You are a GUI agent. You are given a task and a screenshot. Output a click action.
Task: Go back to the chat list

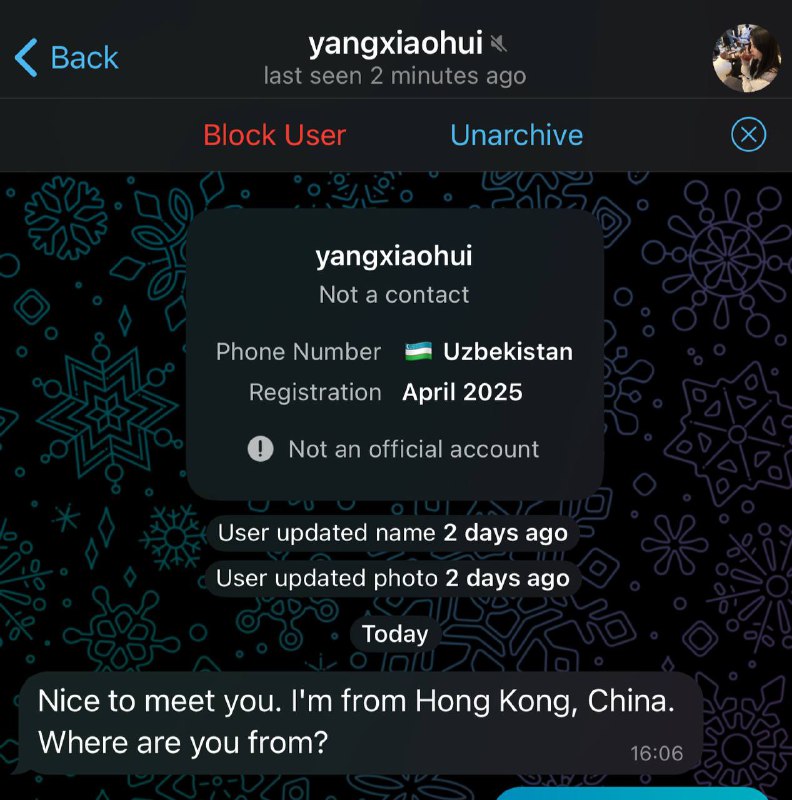(x=67, y=58)
